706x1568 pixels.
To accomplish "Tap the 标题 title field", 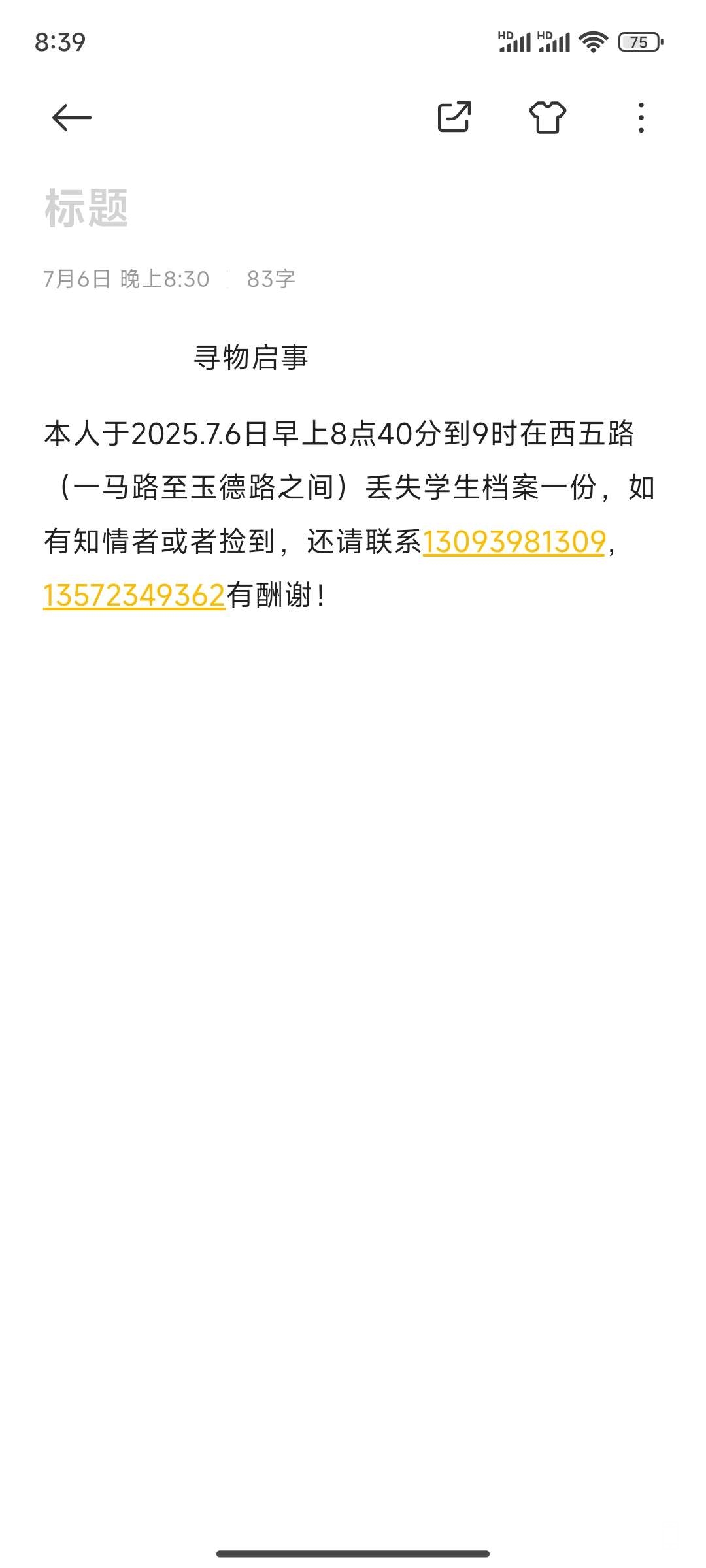I will pos(86,209).
